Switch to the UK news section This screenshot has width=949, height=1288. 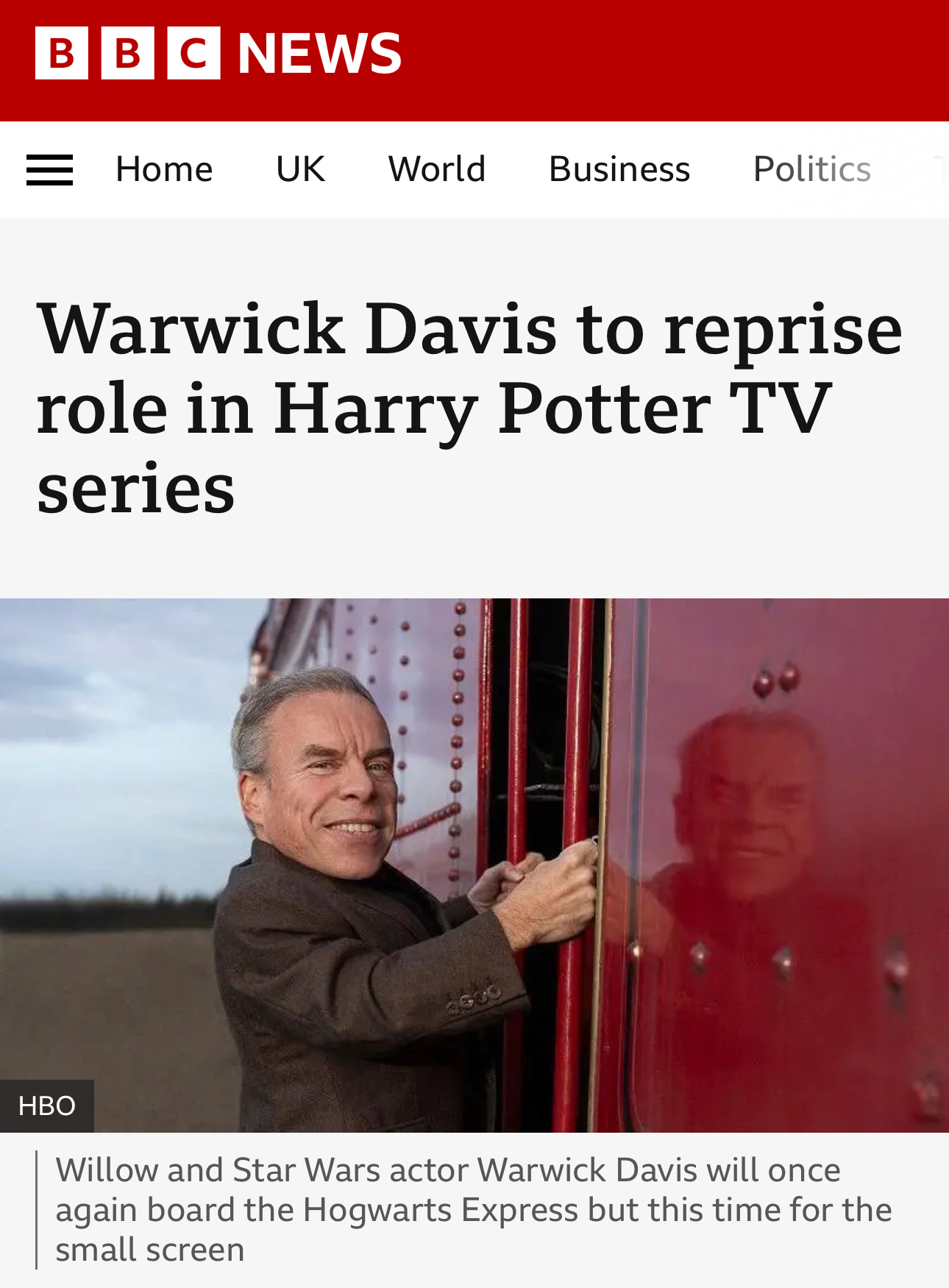pos(300,170)
